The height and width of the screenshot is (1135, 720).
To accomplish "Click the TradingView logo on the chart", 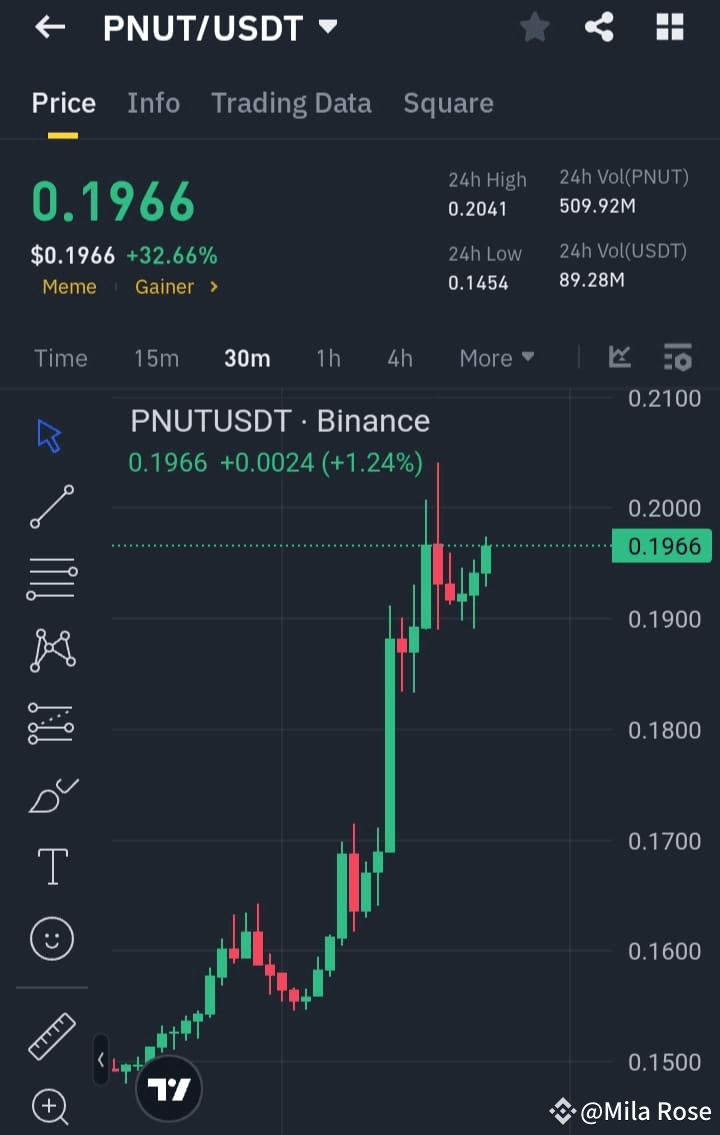I will (168, 1087).
